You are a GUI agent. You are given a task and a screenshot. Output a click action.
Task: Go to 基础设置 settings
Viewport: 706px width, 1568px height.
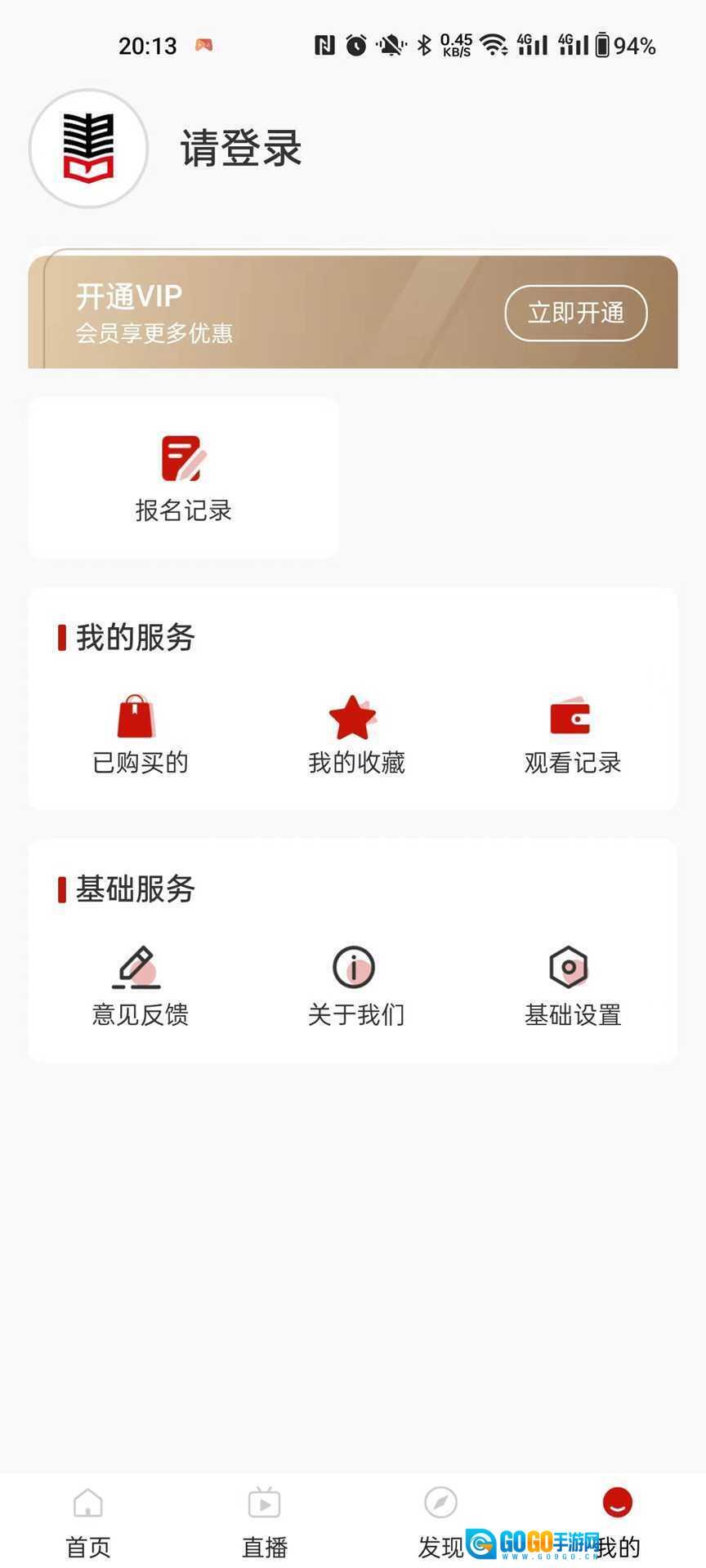pos(572,986)
